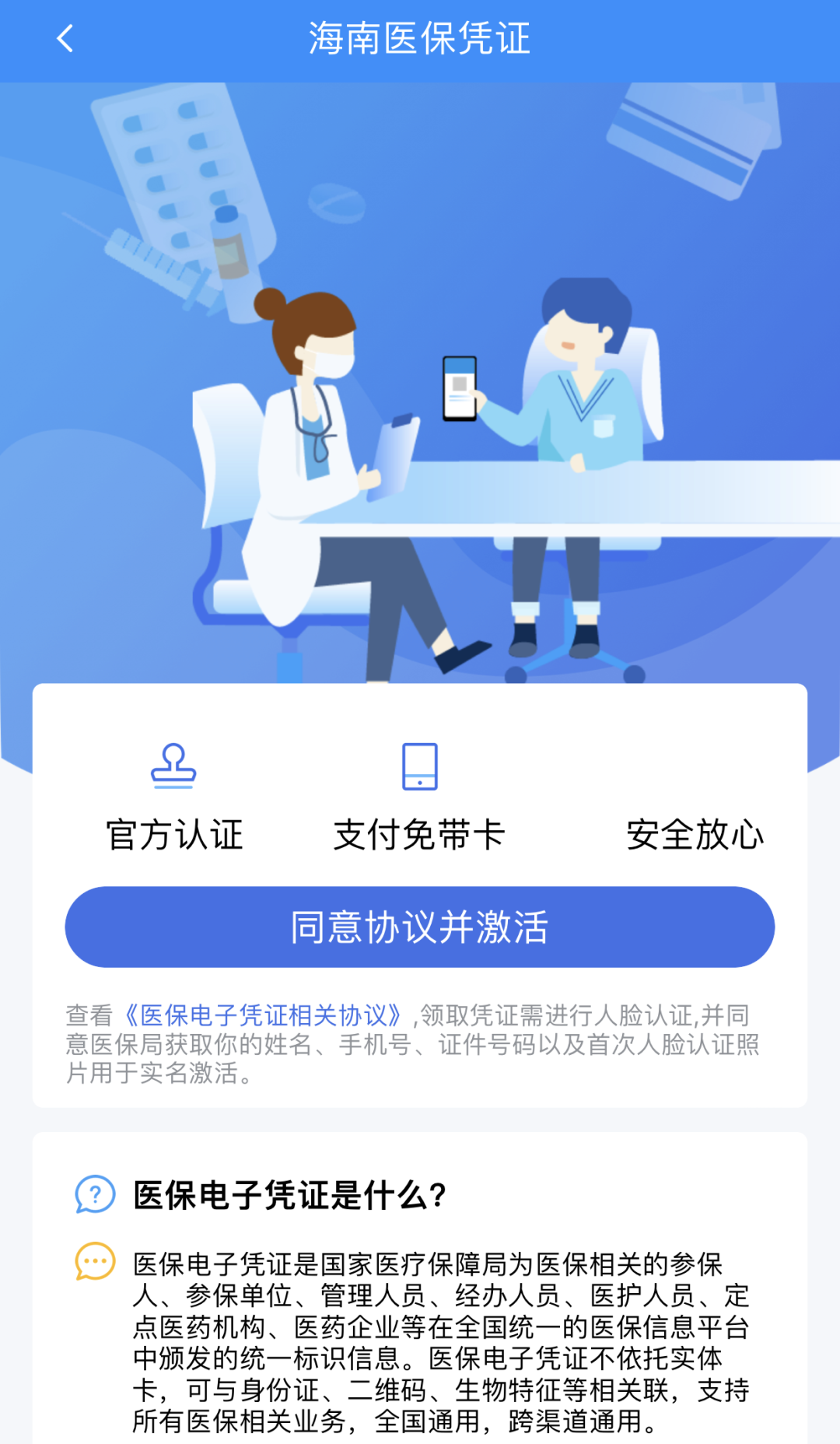Image resolution: width=840 pixels, height=1444 pixels.
Task: Go back using the top-left arrow
Action: tap(65, 38)
